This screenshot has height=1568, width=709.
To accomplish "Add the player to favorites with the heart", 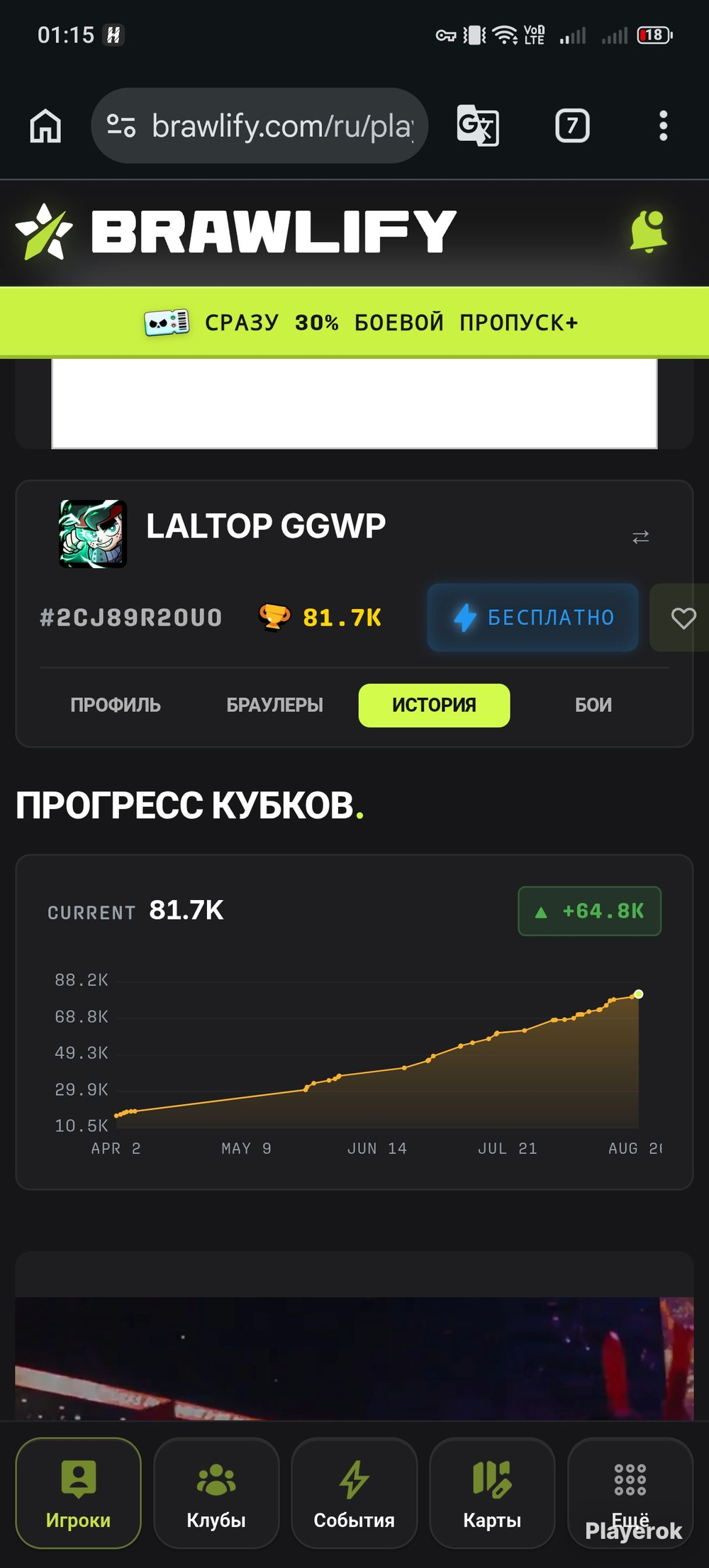I will (683, 618).
